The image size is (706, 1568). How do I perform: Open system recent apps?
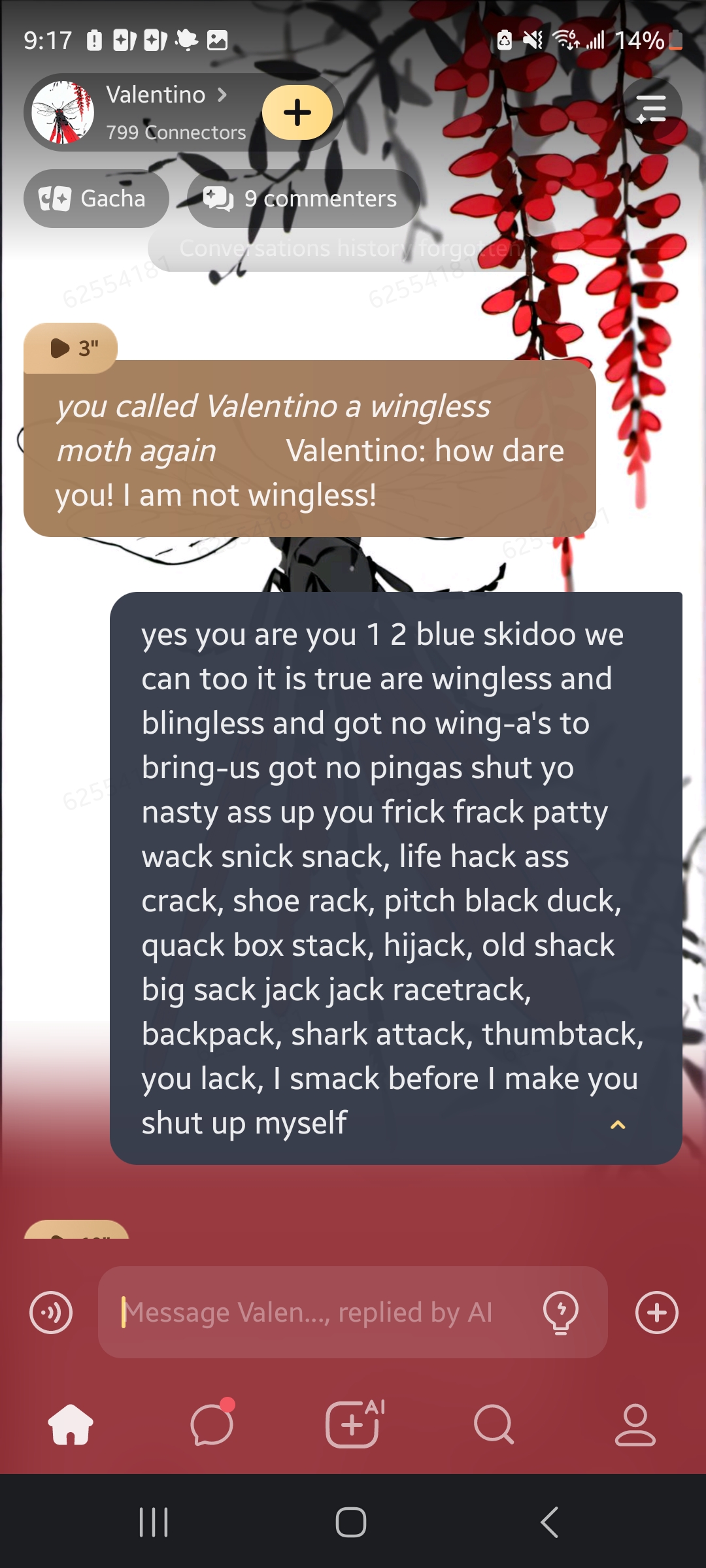coord(154,1522)
